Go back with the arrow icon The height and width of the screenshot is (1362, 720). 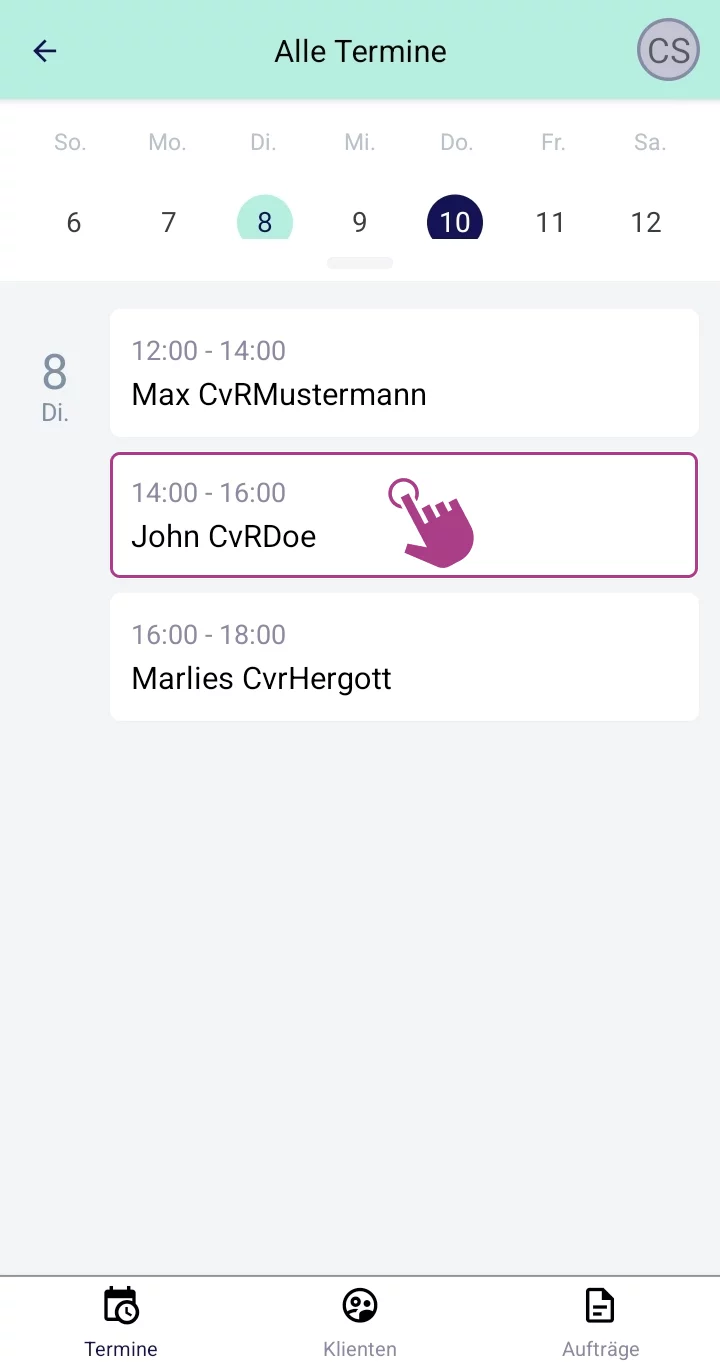point(45,51)
